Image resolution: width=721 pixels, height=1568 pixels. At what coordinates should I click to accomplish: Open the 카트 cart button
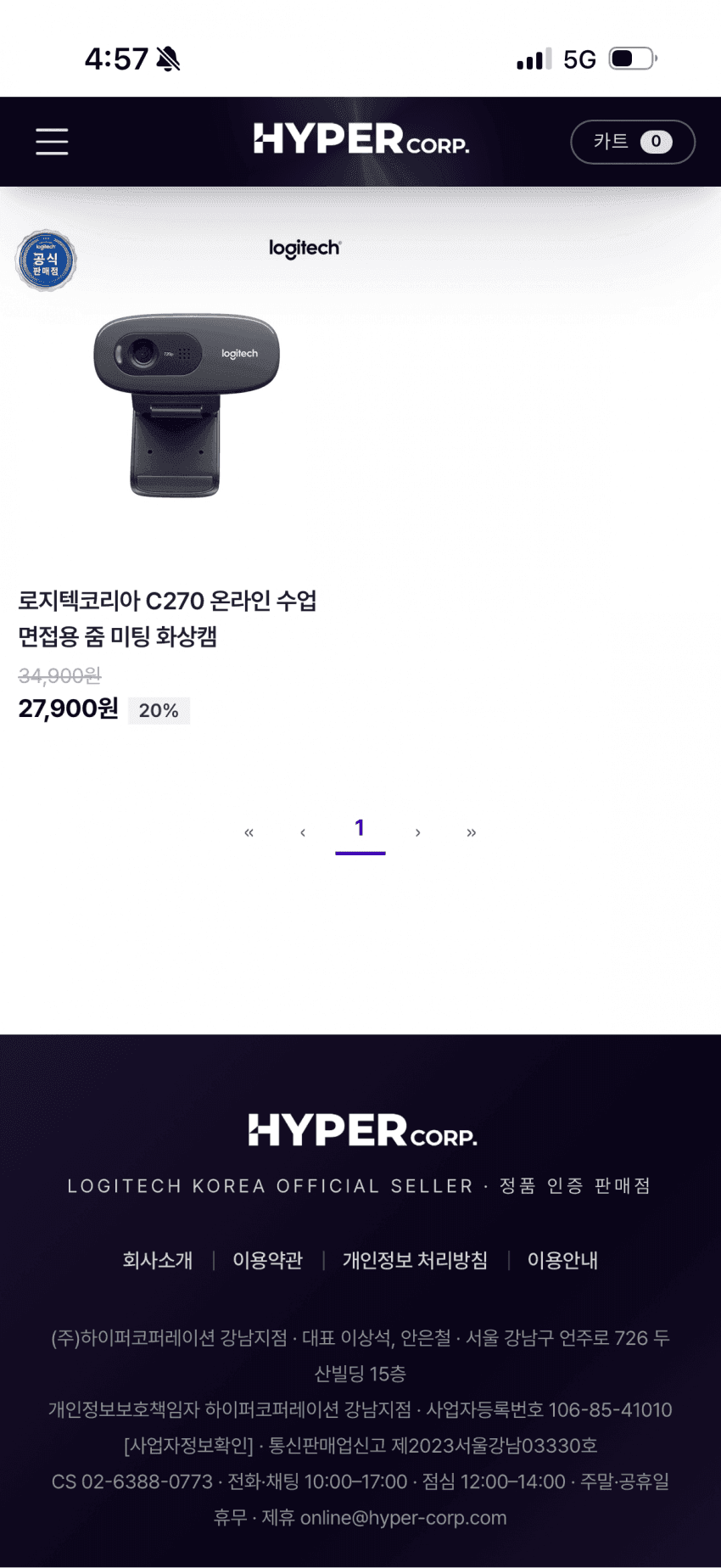coord(633,142)
